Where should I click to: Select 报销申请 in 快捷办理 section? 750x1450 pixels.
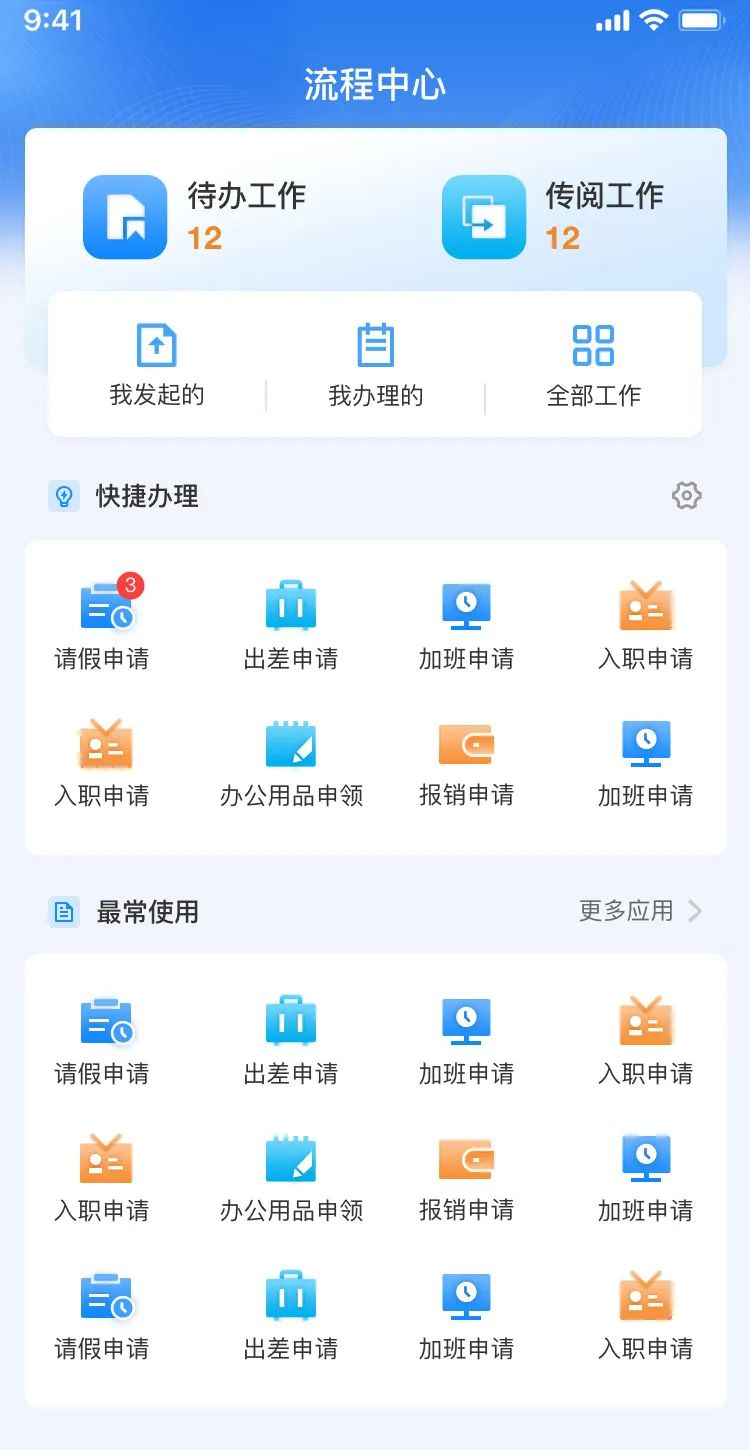tap(466, 762)
